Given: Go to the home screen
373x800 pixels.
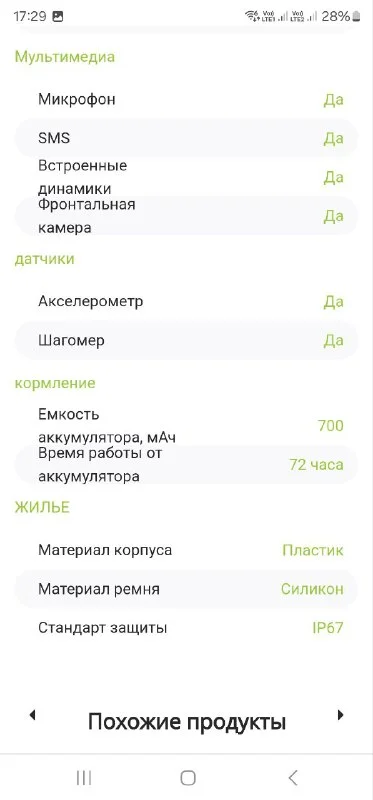Looking at the screenshot, I should (x=188, y=778).
